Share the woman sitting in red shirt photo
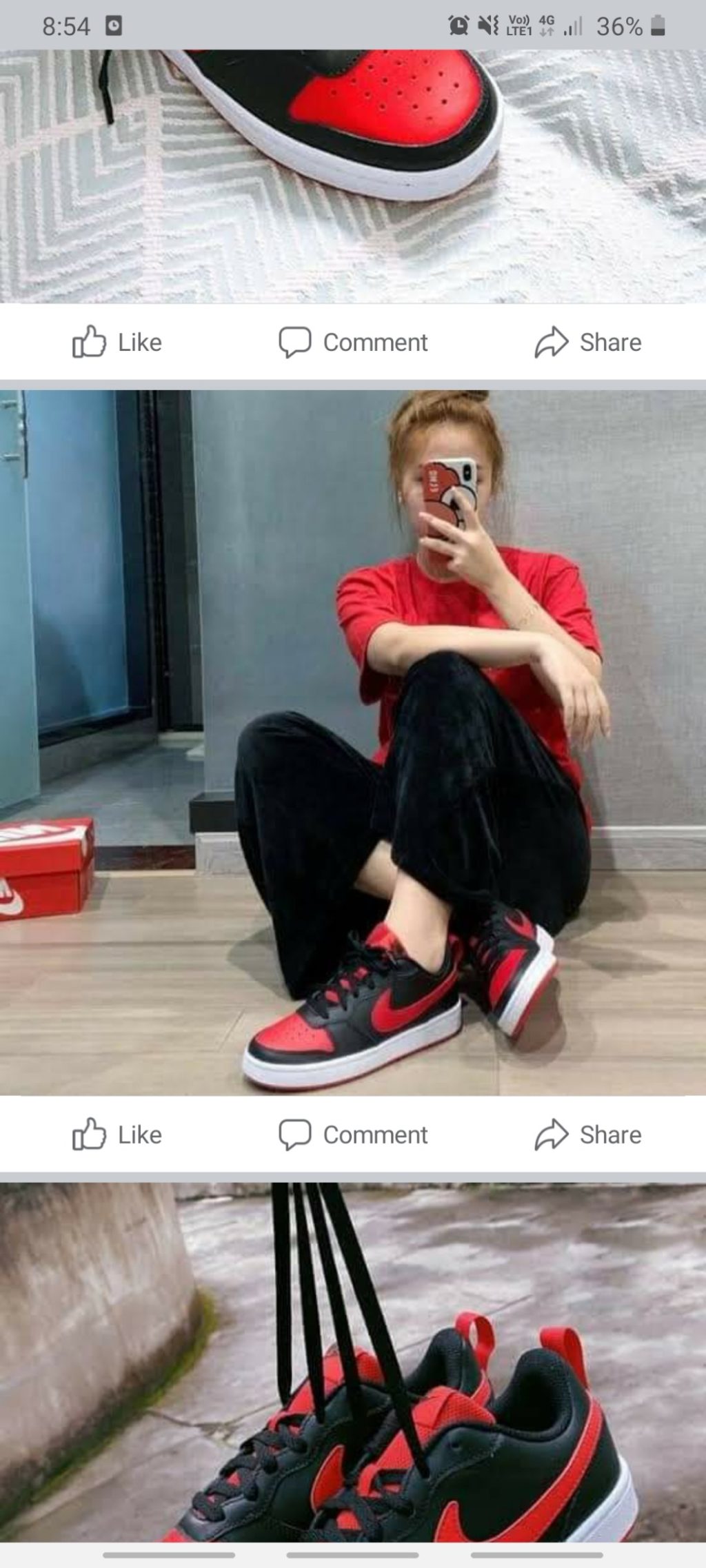The image size is (706, 1568). 588,1135
